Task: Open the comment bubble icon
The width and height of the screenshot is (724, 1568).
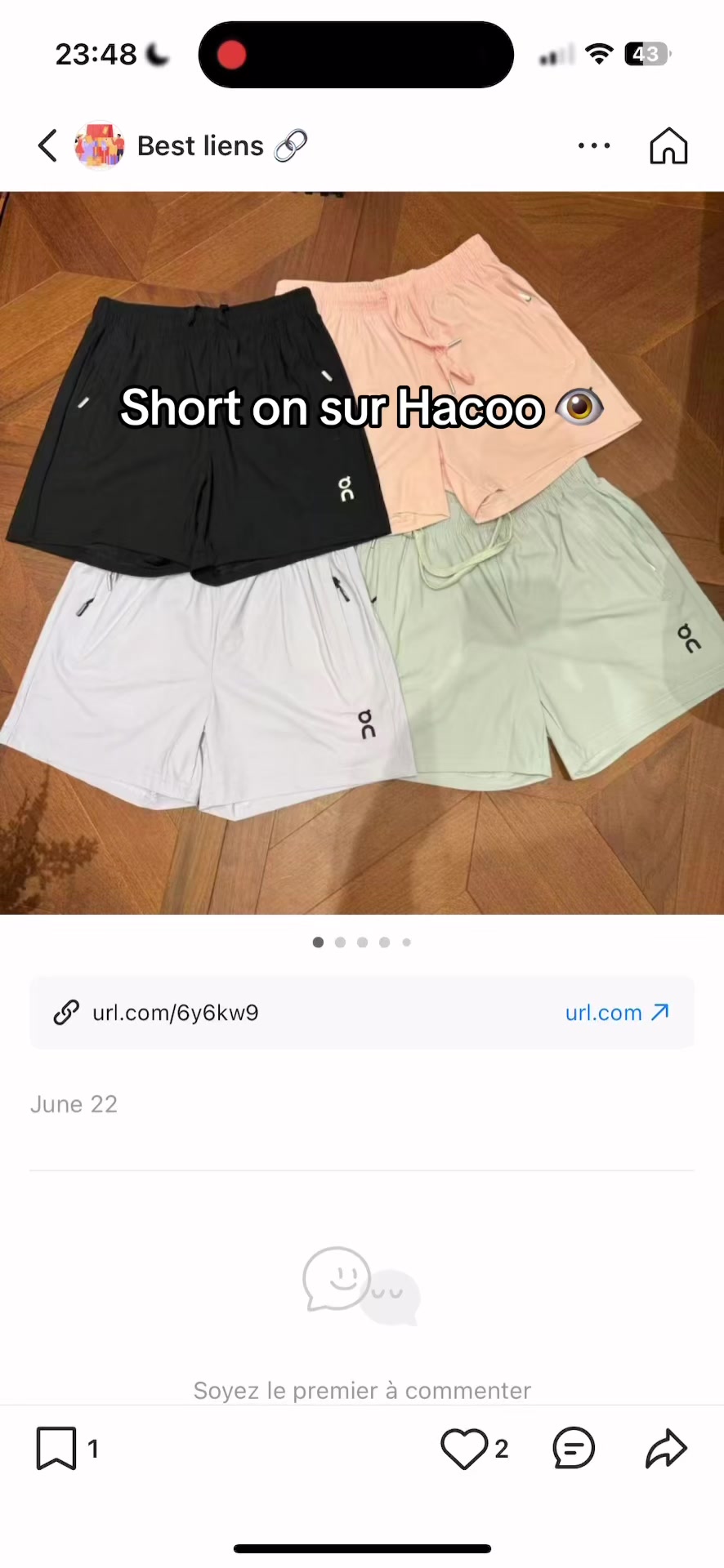Action: 574,1449
